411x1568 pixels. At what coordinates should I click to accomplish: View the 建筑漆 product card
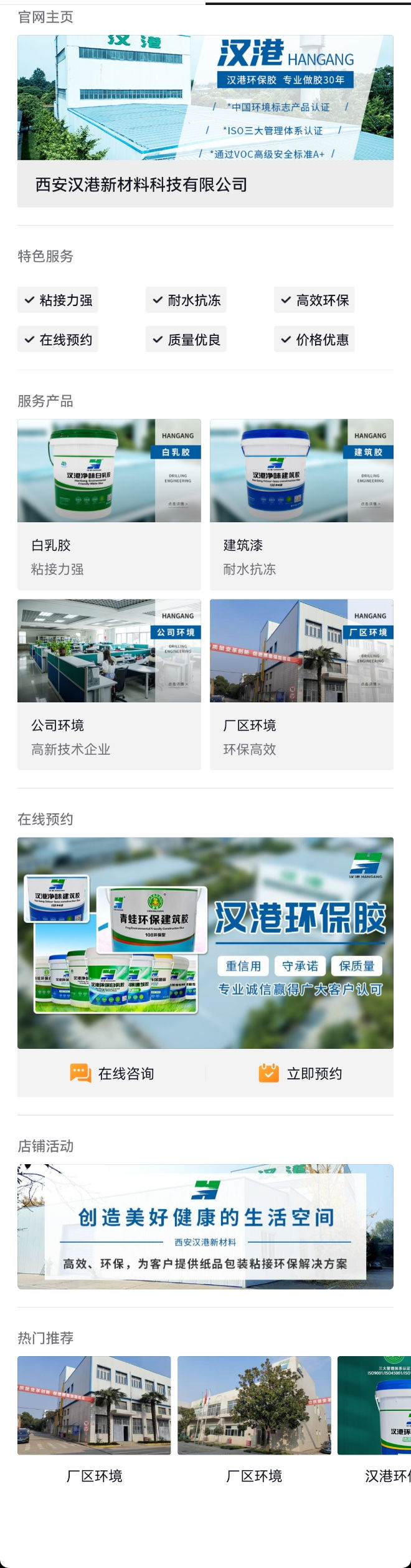coord(301,504)
